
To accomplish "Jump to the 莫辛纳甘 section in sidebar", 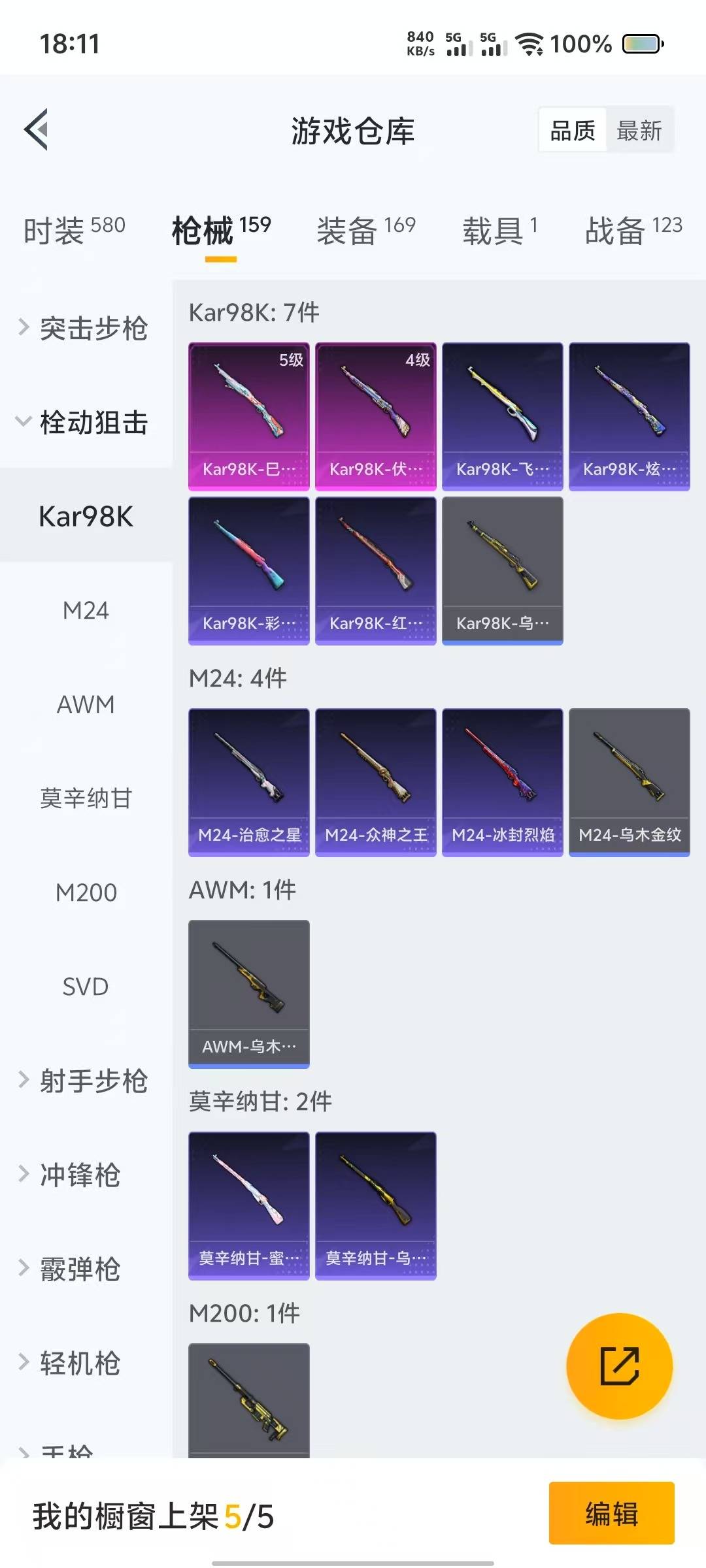I will coord(86,798).
